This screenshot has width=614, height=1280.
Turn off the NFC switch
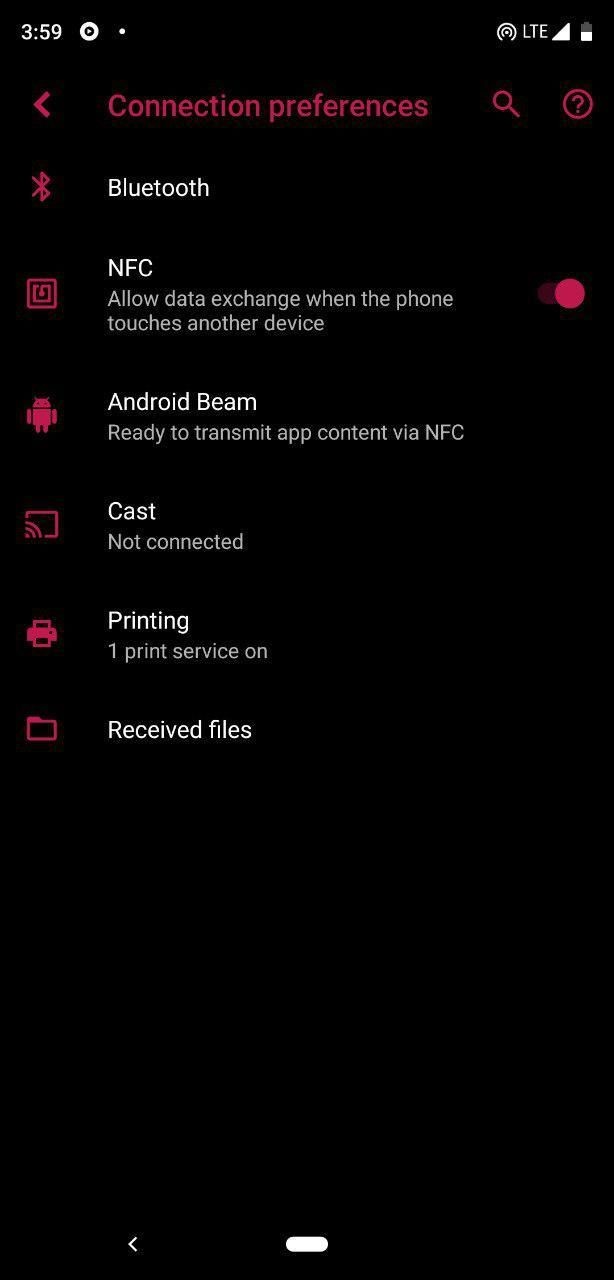(561, 294)
